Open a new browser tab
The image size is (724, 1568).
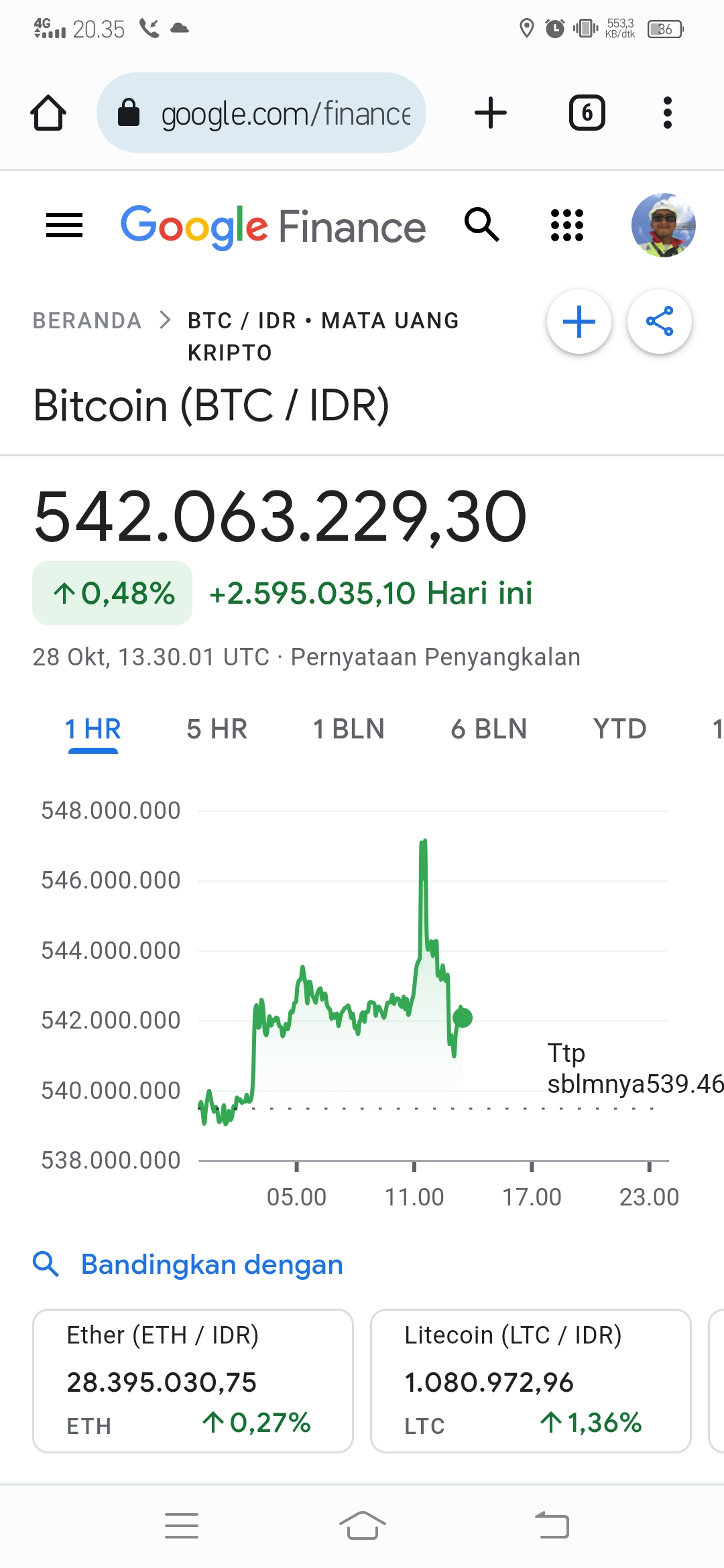point(490,113)
